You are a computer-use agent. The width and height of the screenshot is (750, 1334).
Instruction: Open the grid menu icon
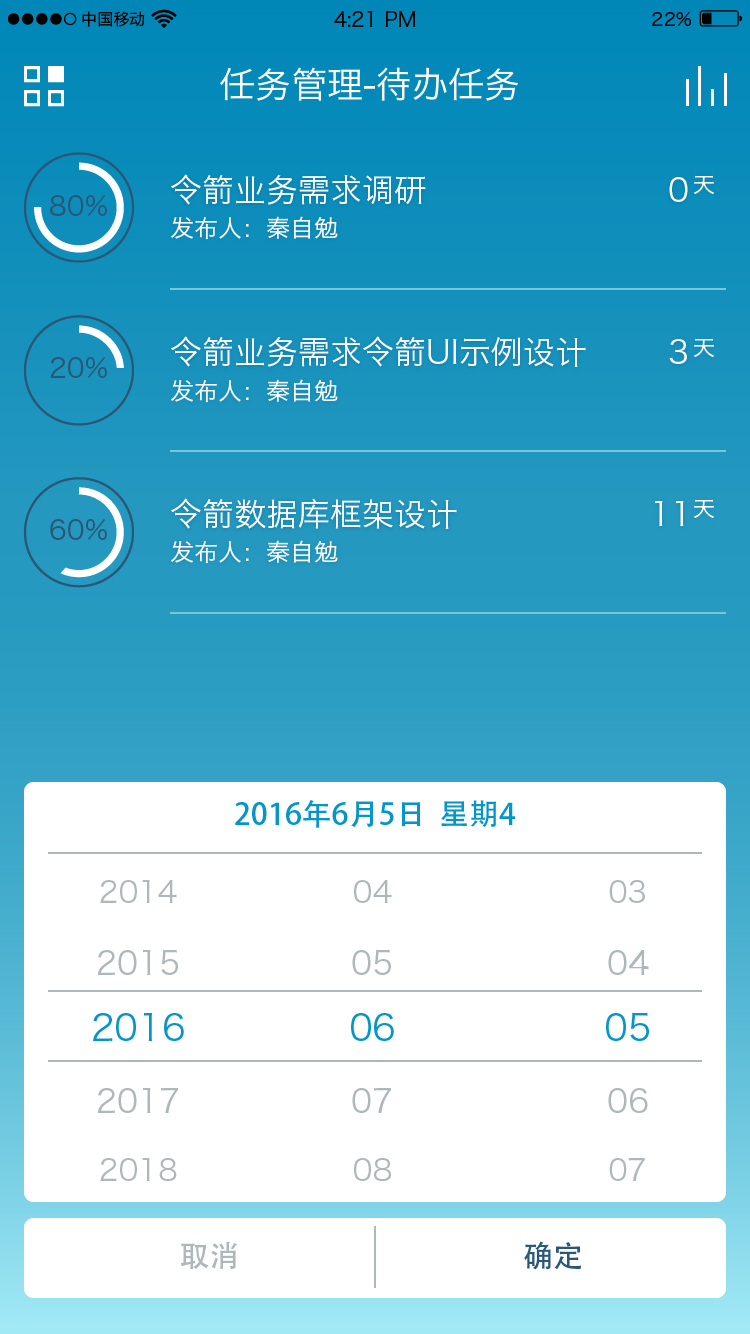click(44, 86)
